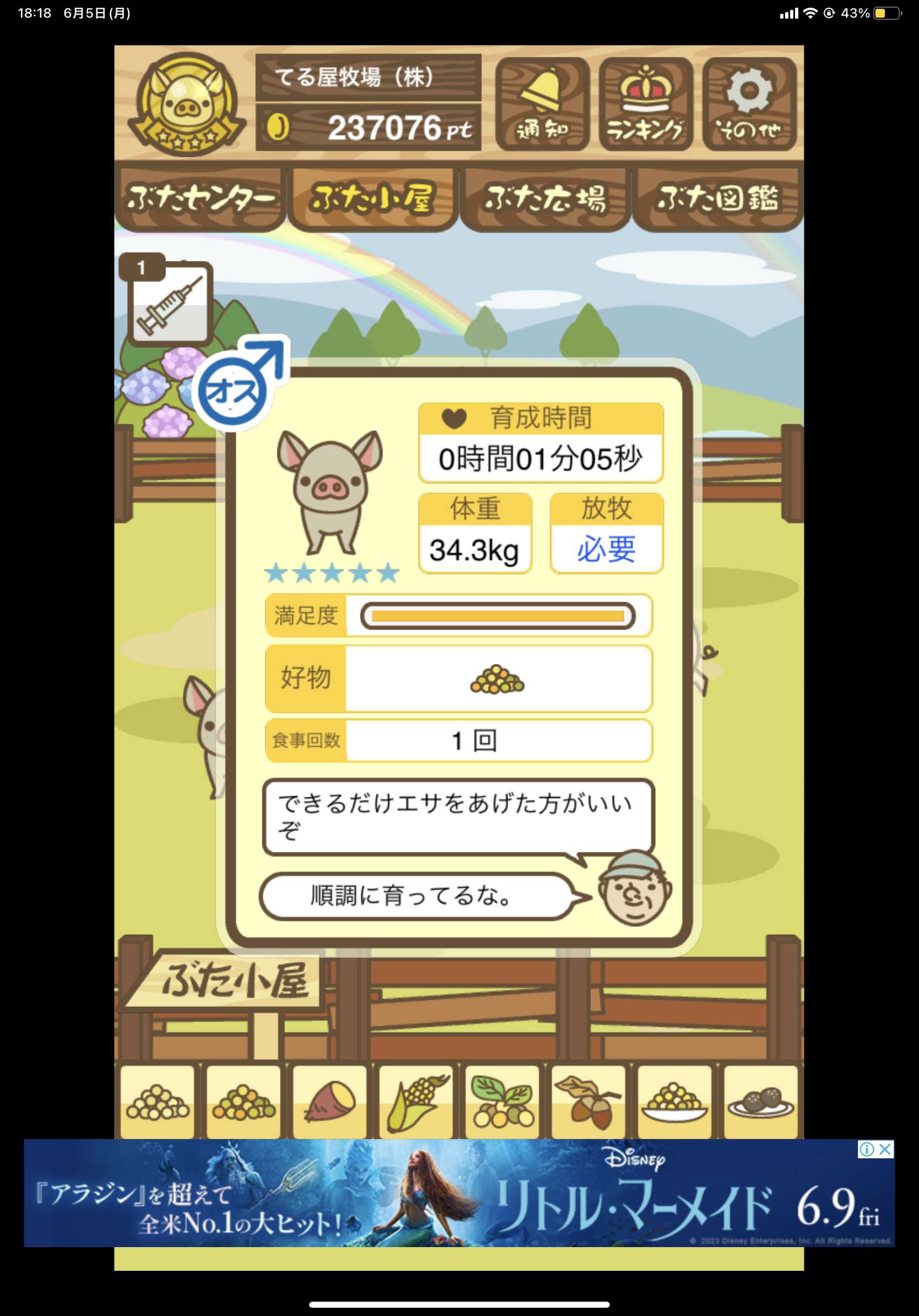Select the mixed yellow-green pellet feed

244,1102
